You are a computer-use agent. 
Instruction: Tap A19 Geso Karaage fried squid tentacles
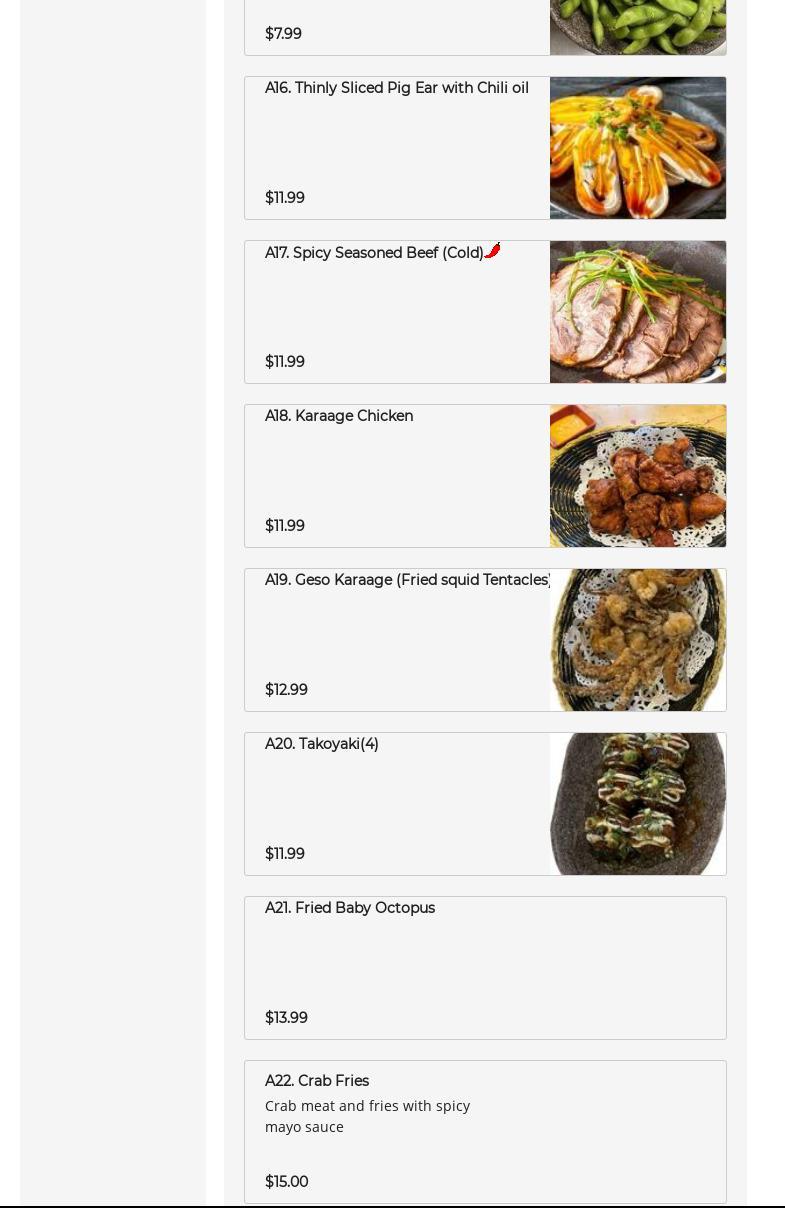coord(485,640)
